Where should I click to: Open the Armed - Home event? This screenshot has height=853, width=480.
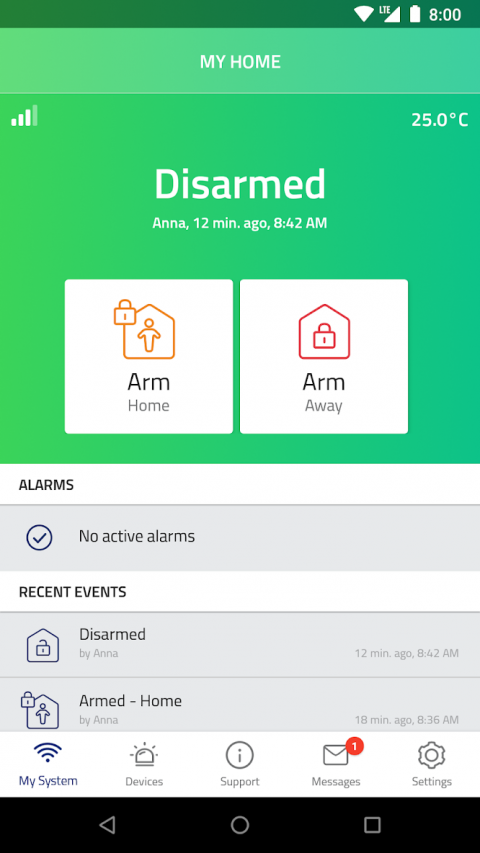click(x=240, y=705)
